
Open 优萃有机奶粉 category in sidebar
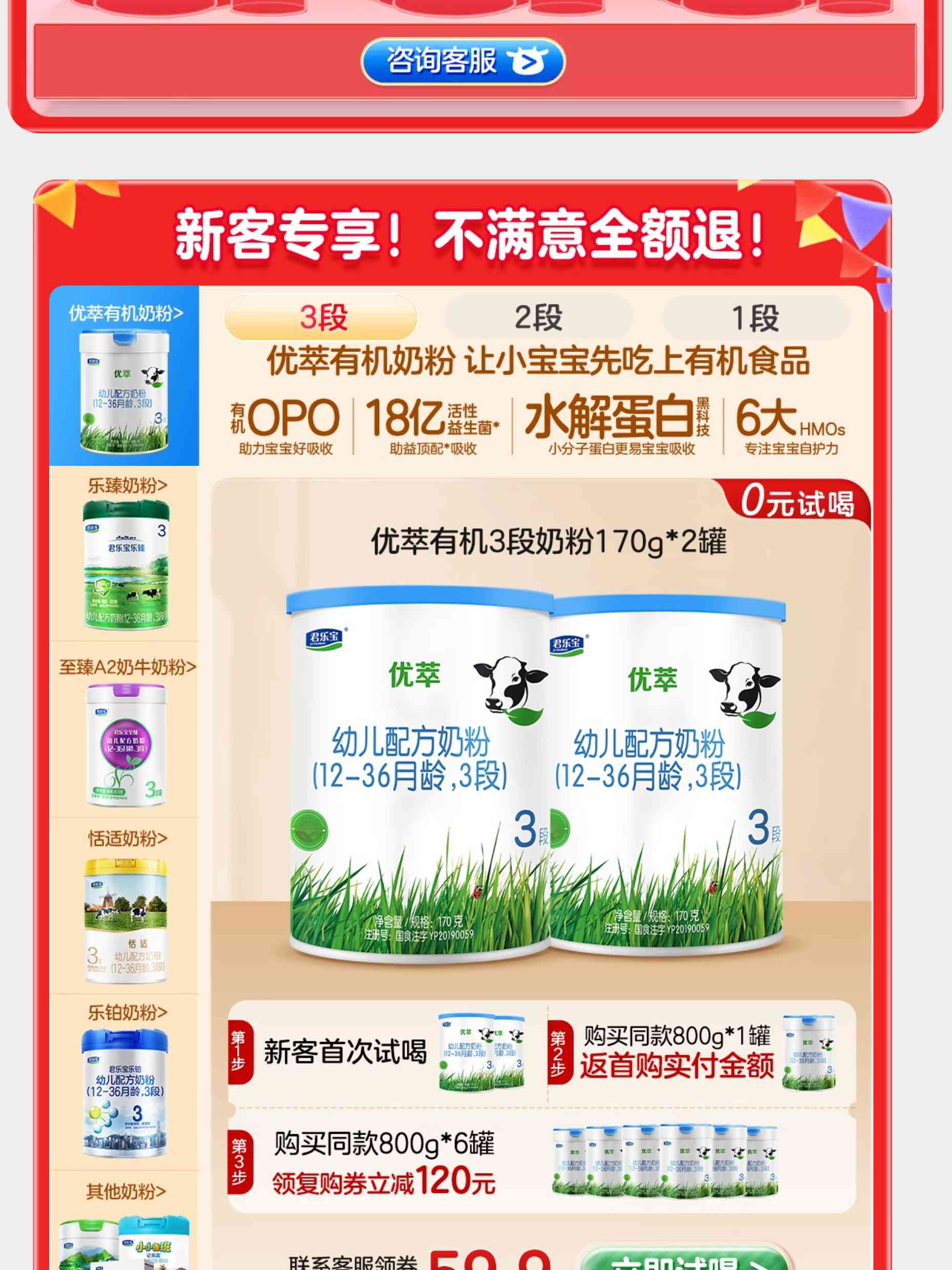pos(125,376)
